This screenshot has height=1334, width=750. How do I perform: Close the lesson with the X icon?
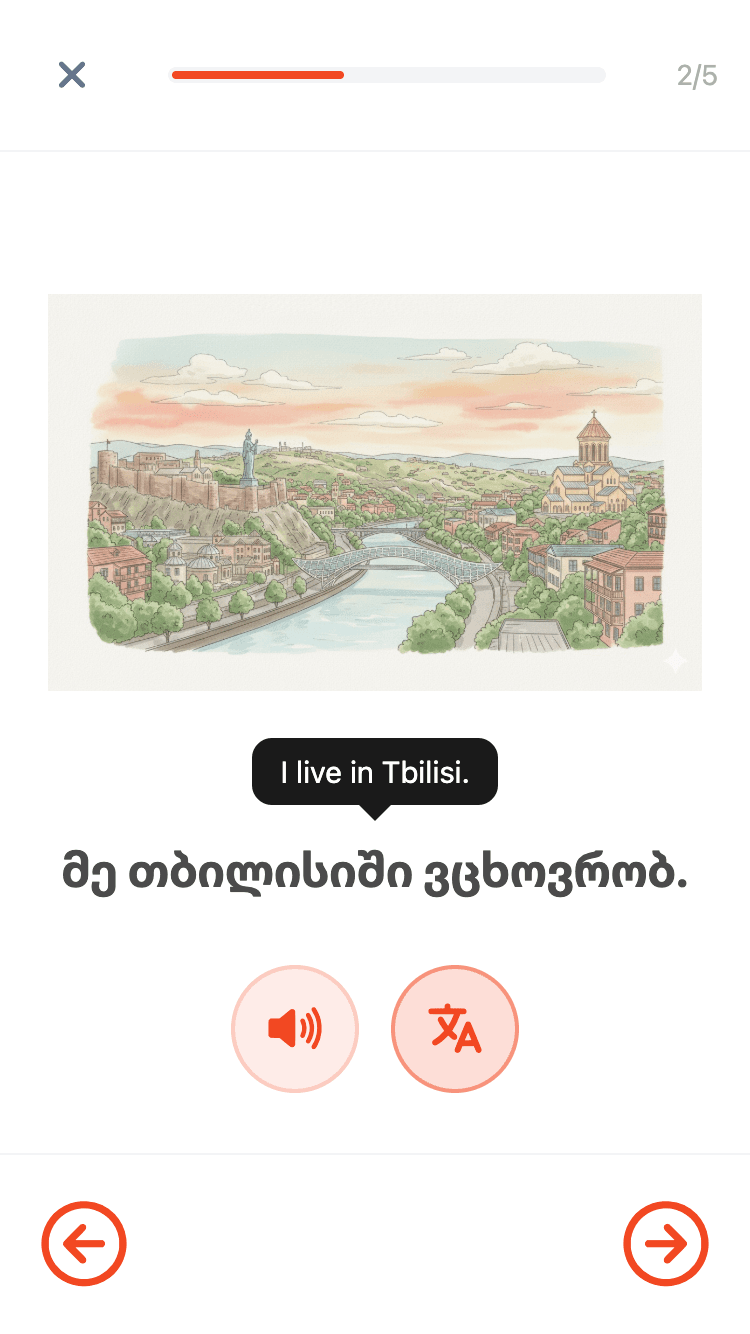(72, 75)
